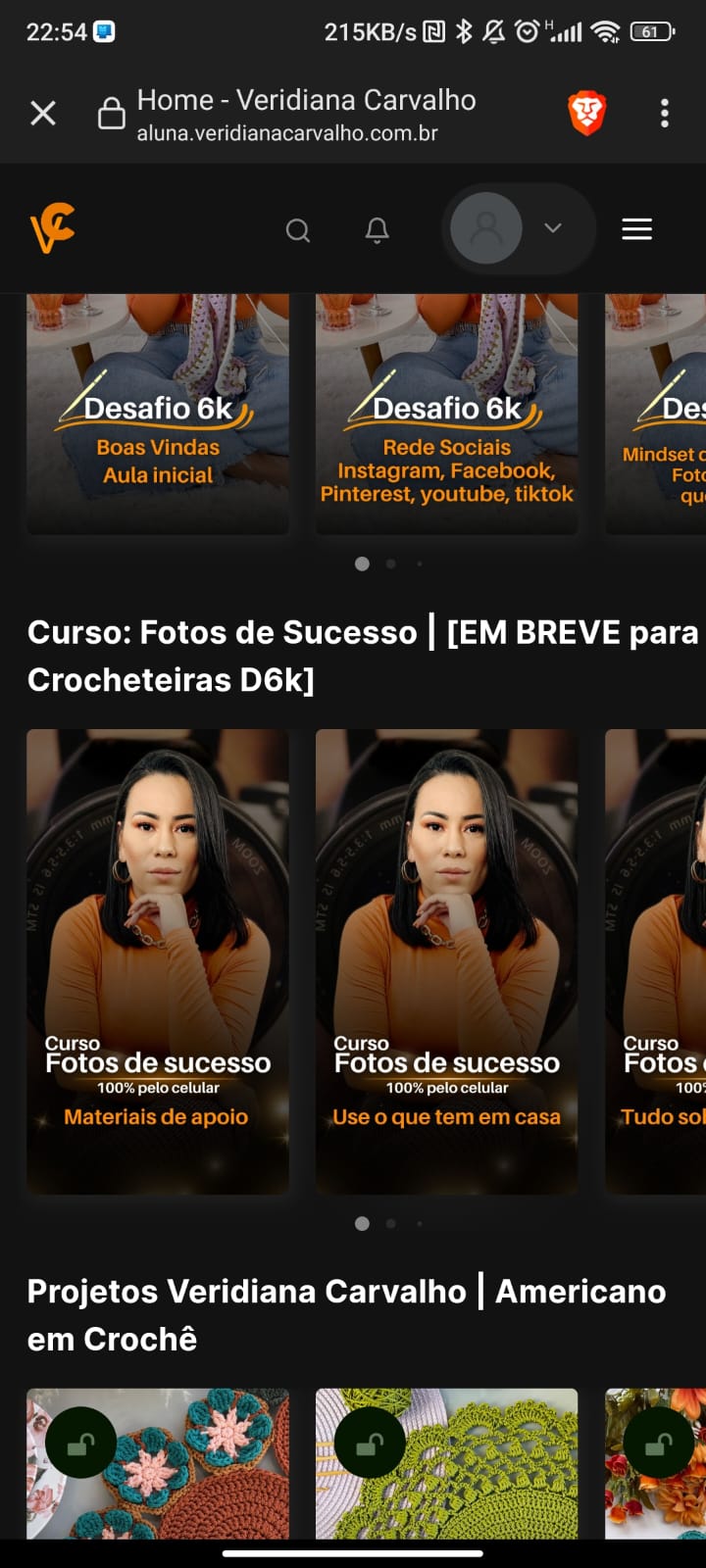Open Desafio 6k Rede Sociais card
Screen dimensions: 706x1568
pos(446,414)
